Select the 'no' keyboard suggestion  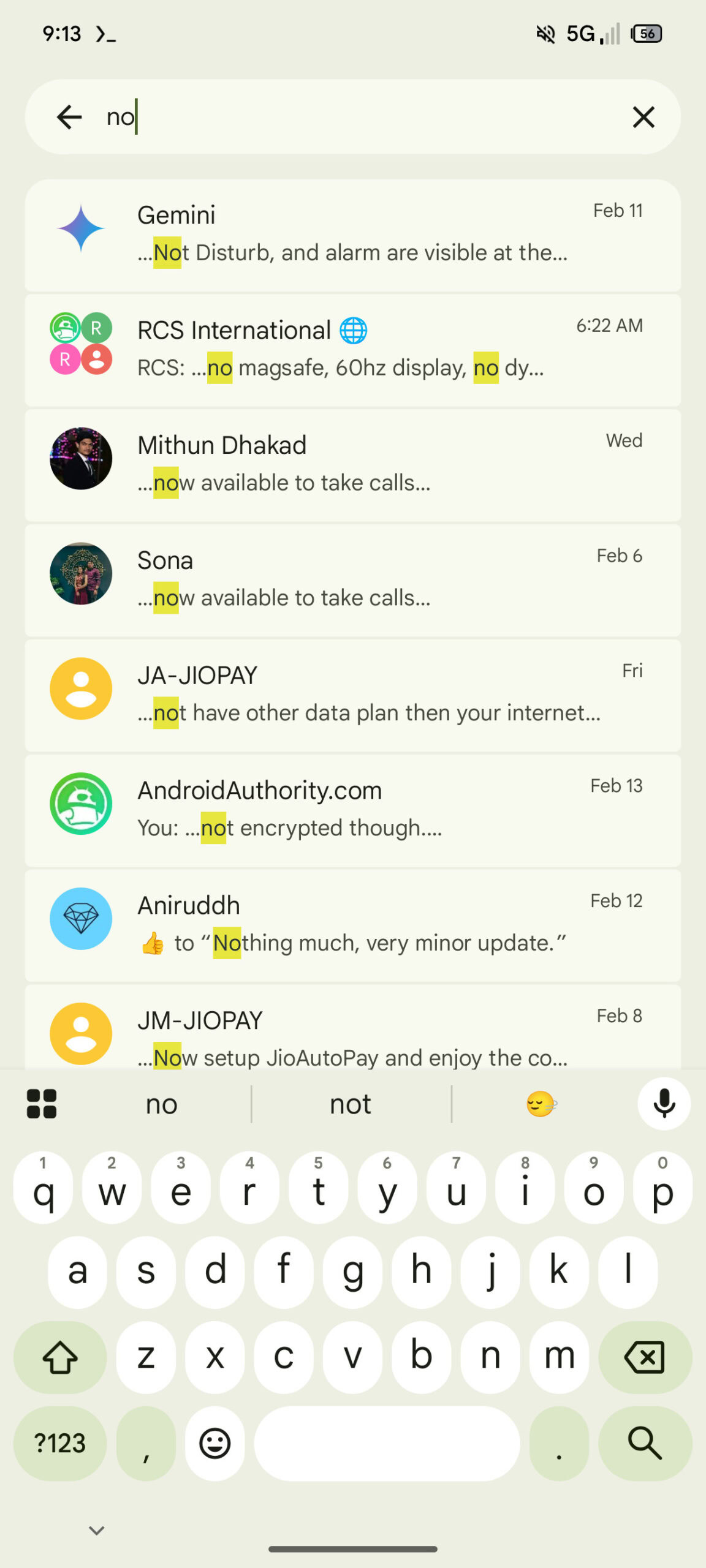(x=161, y=1104)
